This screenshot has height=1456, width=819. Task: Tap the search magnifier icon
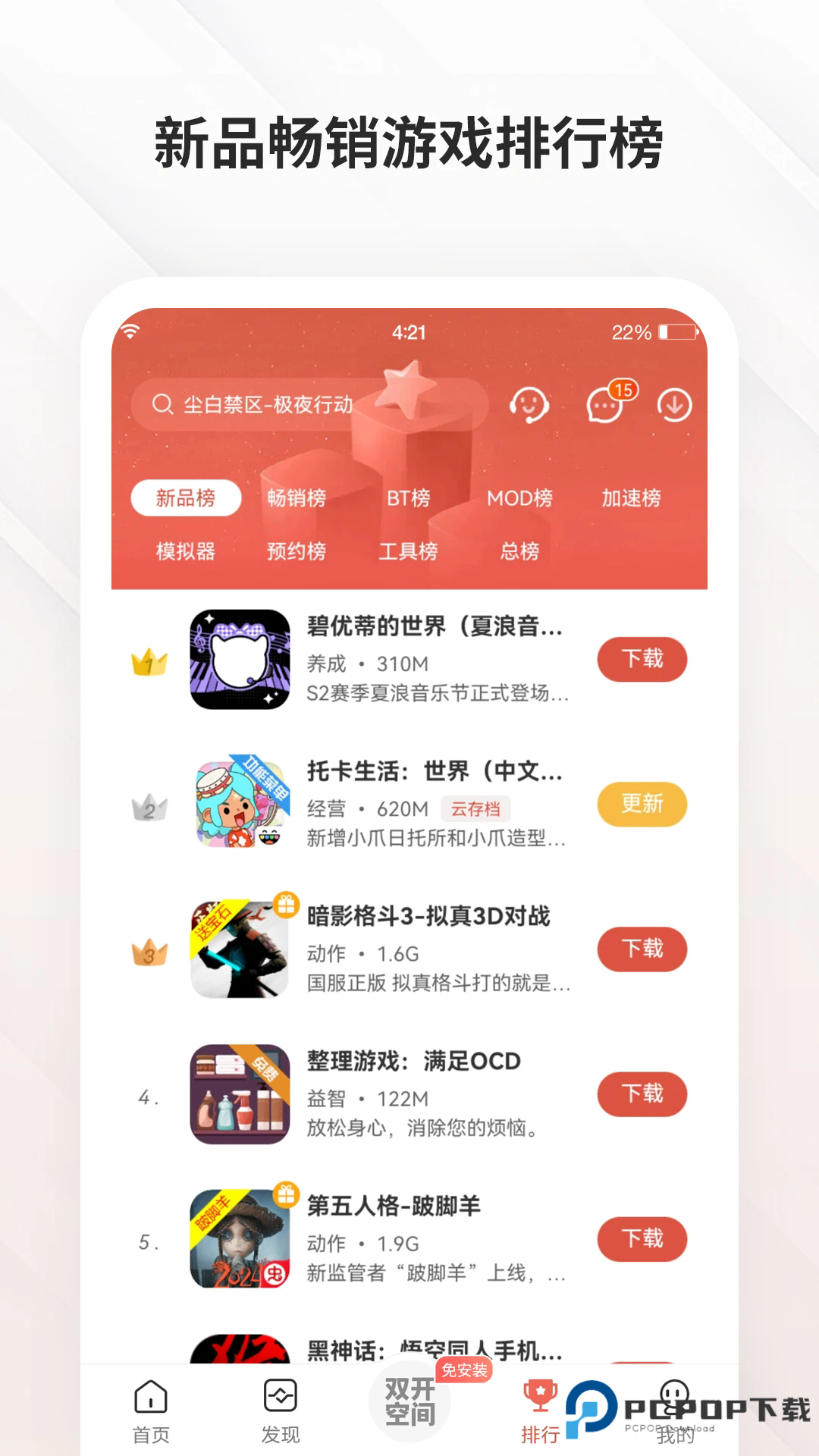[162, 406]
